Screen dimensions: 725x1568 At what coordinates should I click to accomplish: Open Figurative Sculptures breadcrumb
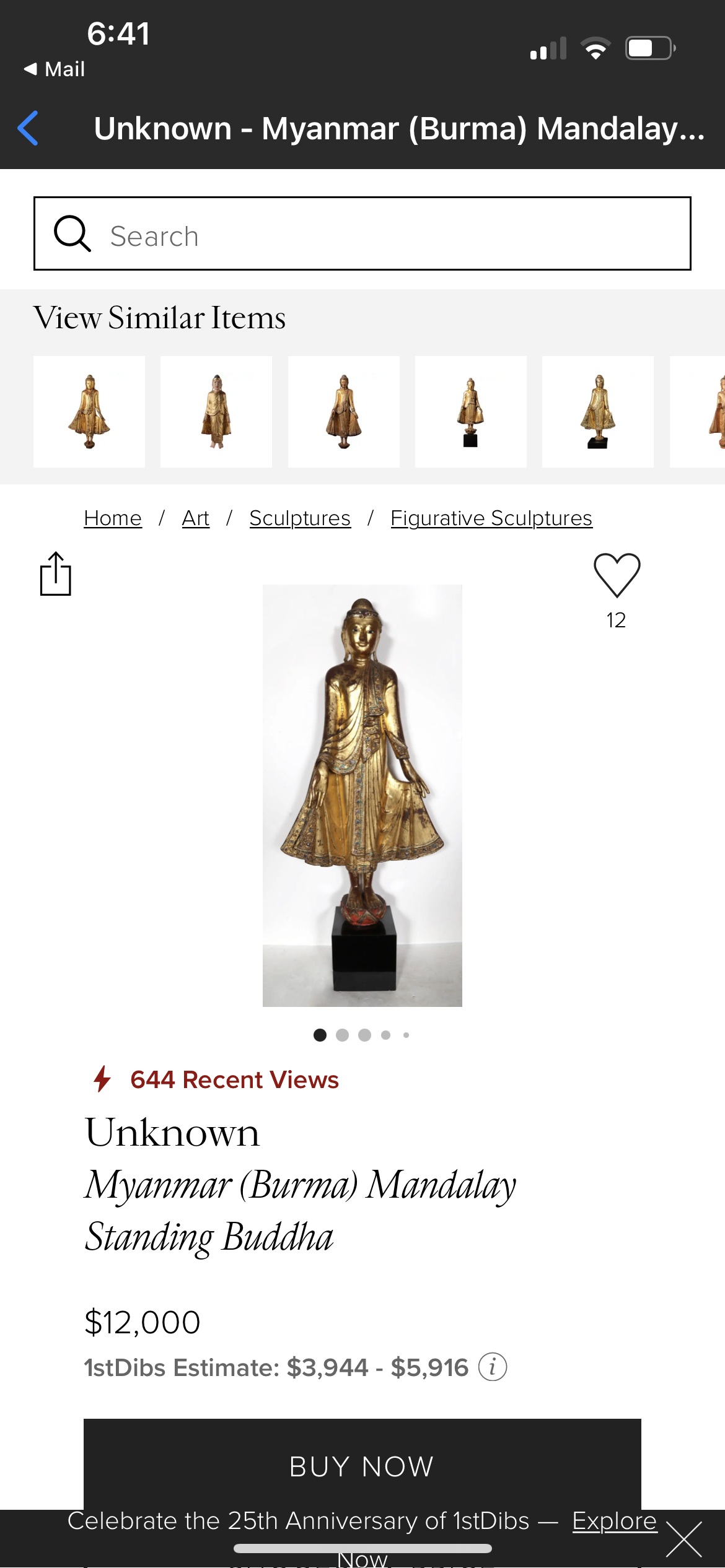[491, 518]
